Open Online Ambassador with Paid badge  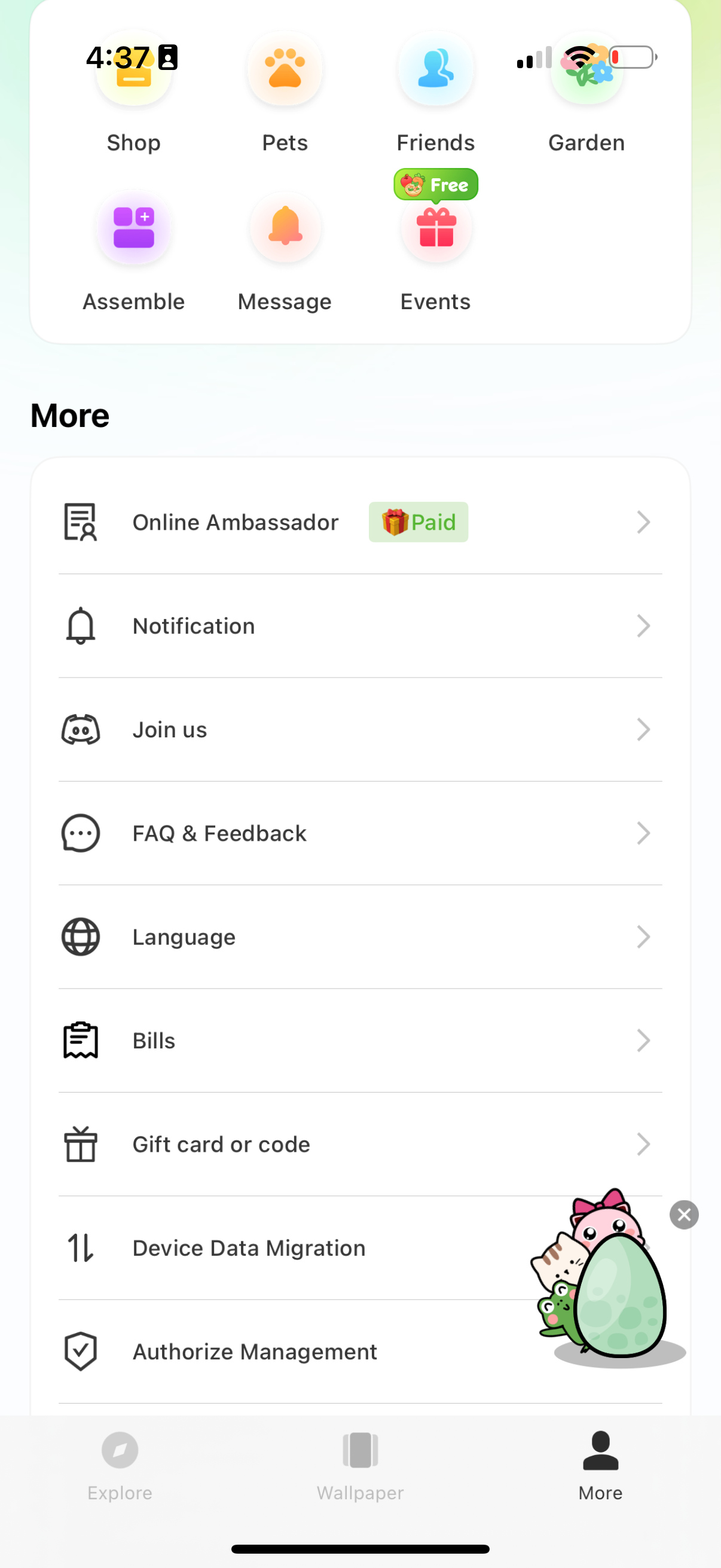[360, 521]
